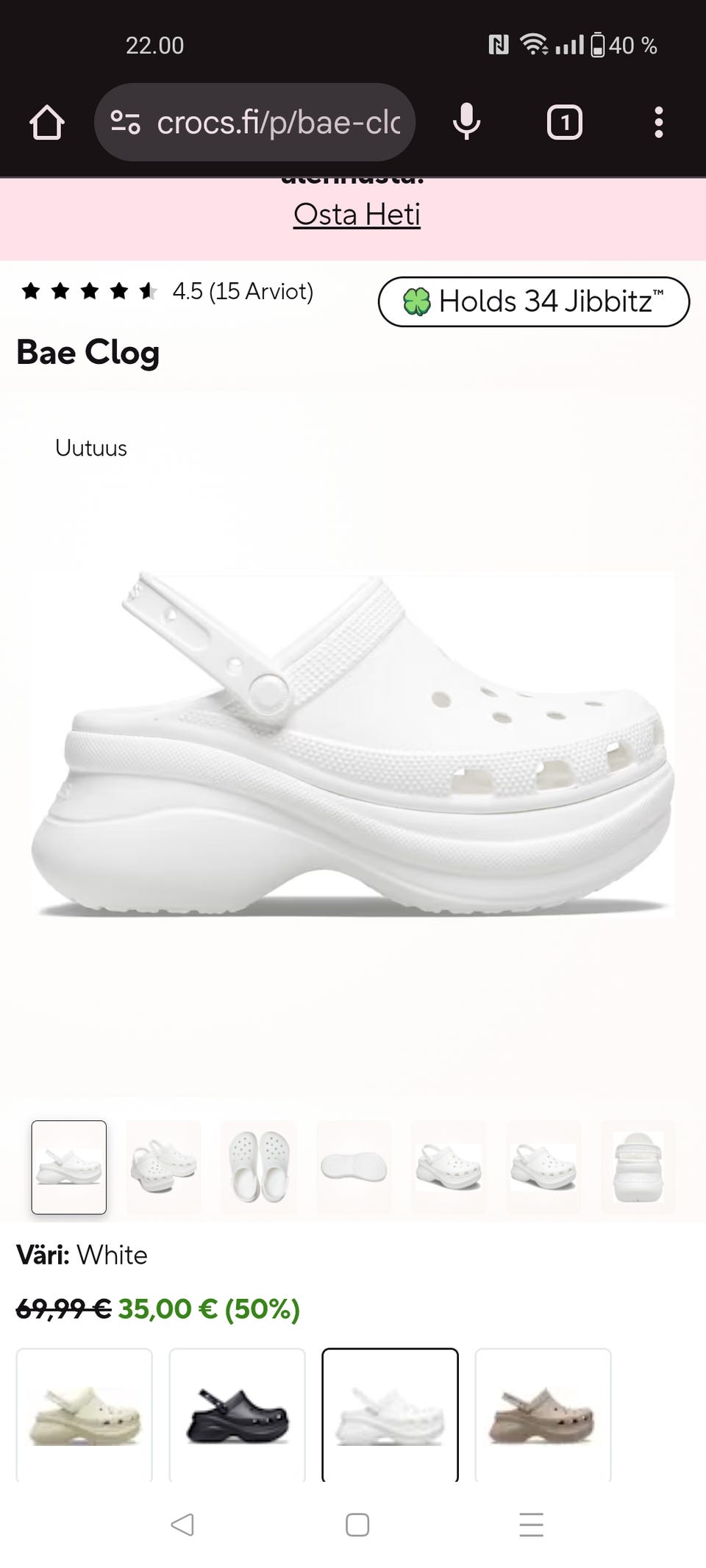
Task: Show the top-view thumbnail of both clogs
Action: click(258, 1167)
